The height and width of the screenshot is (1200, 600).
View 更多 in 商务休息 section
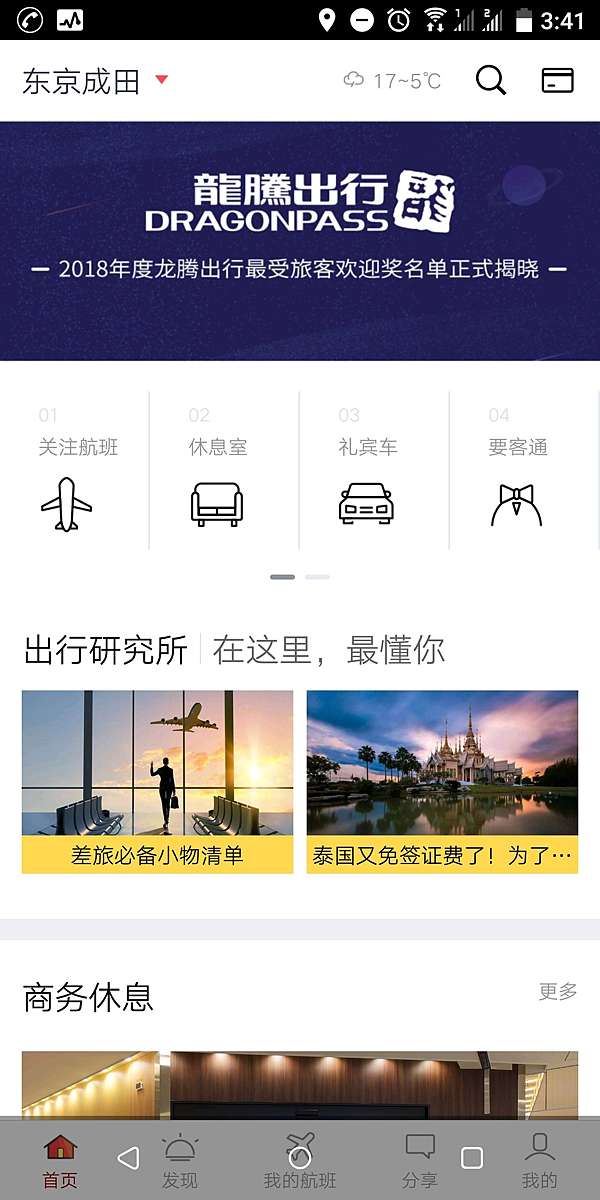coord(558,991)
